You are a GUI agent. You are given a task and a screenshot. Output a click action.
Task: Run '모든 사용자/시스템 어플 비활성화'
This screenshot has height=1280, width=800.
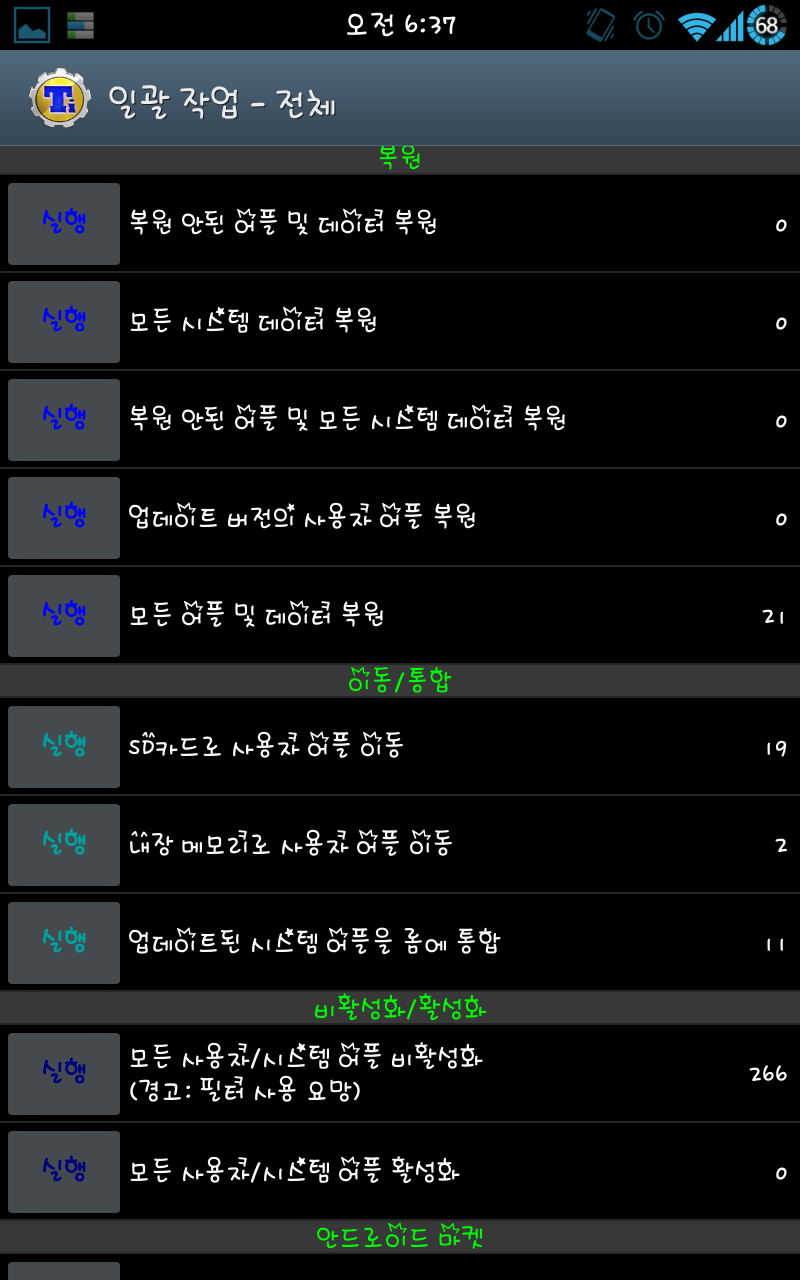[x=64, y=1074]
